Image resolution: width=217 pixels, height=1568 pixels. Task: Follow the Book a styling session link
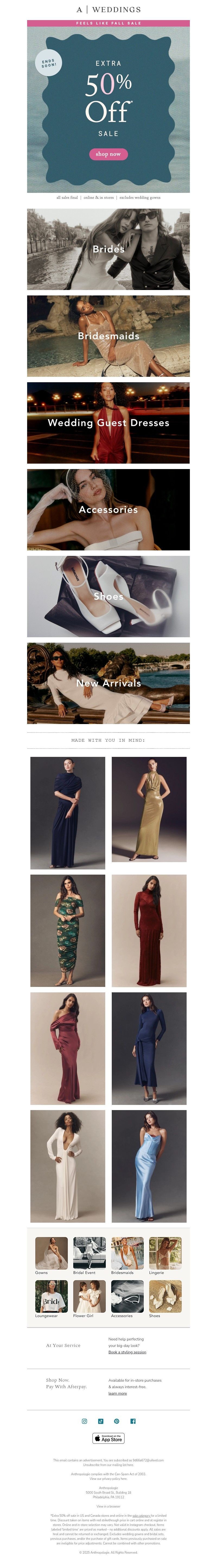(x=127, y=1352)
